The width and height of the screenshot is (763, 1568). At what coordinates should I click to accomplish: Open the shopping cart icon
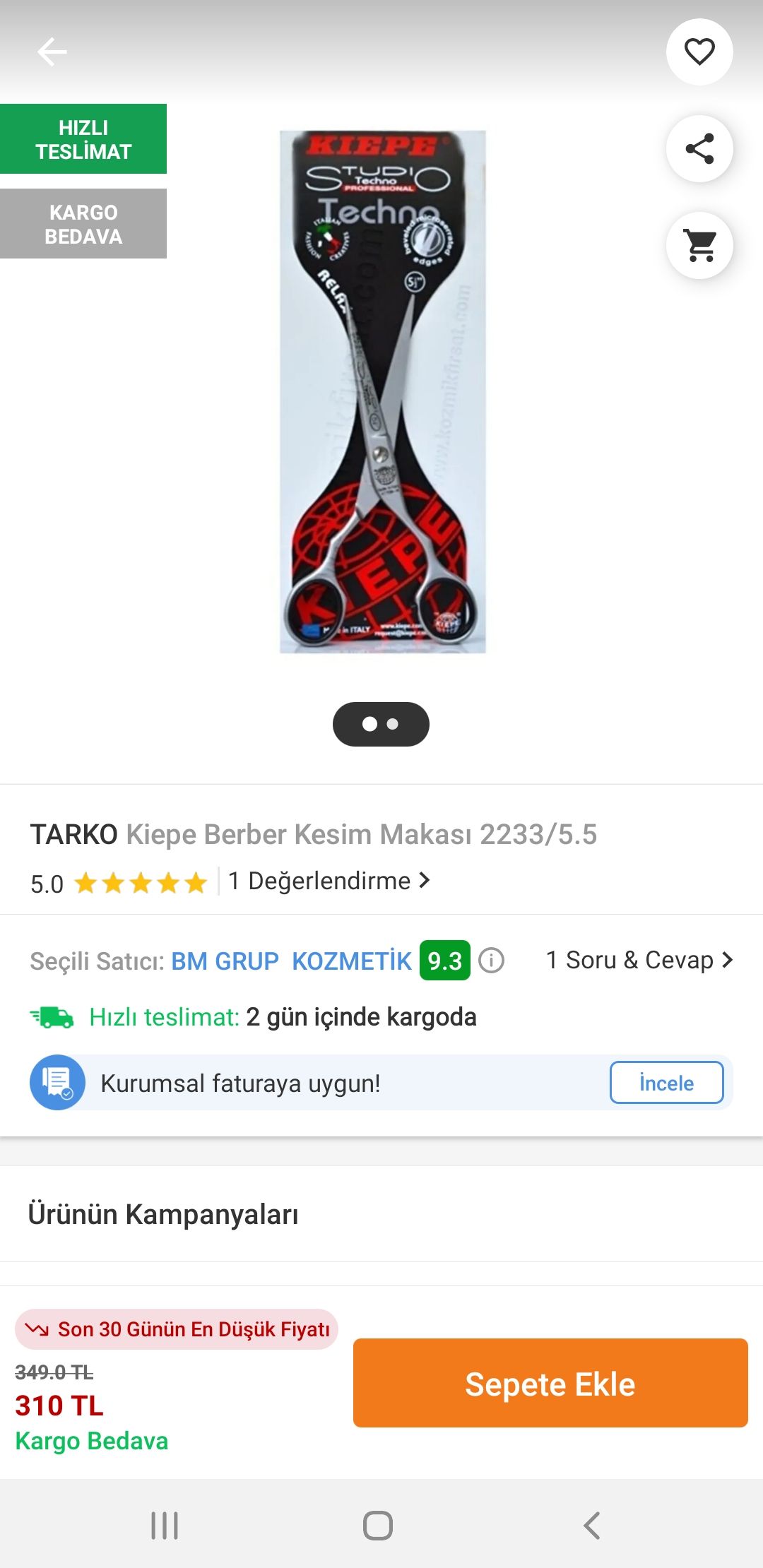699,245
